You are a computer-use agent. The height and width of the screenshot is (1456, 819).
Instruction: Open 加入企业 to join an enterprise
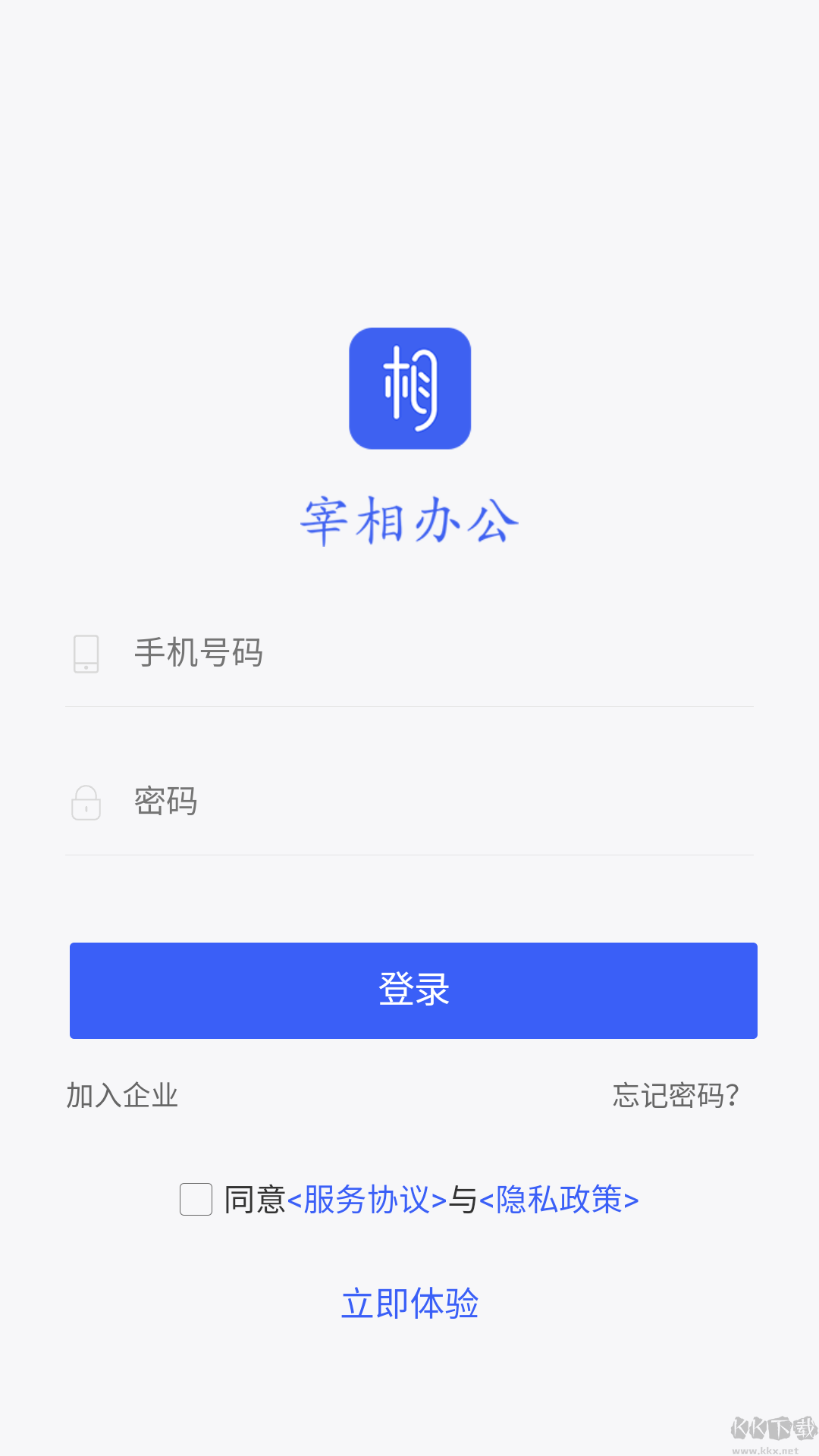tap(123, 1095)
